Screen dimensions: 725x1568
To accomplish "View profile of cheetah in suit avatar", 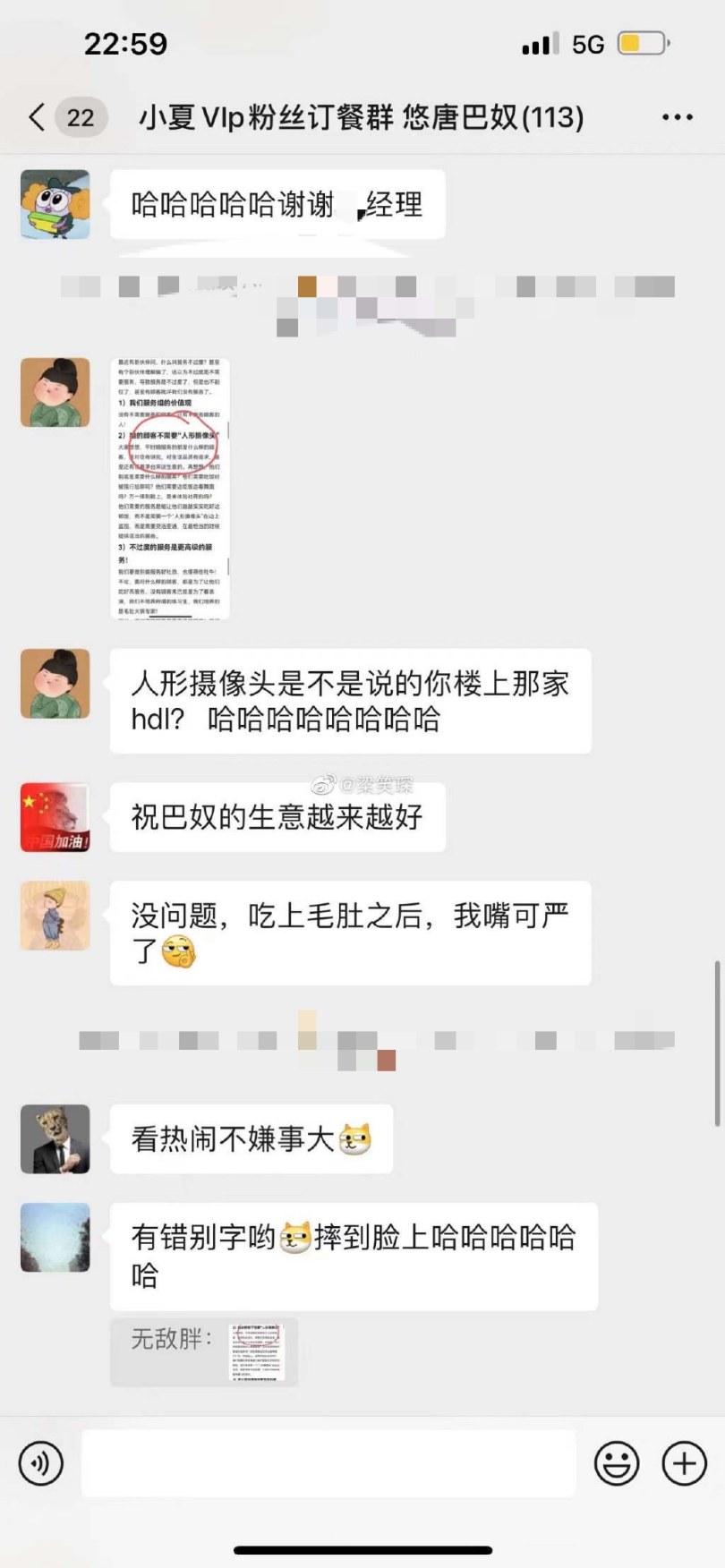I will (x=55, y=1138).
